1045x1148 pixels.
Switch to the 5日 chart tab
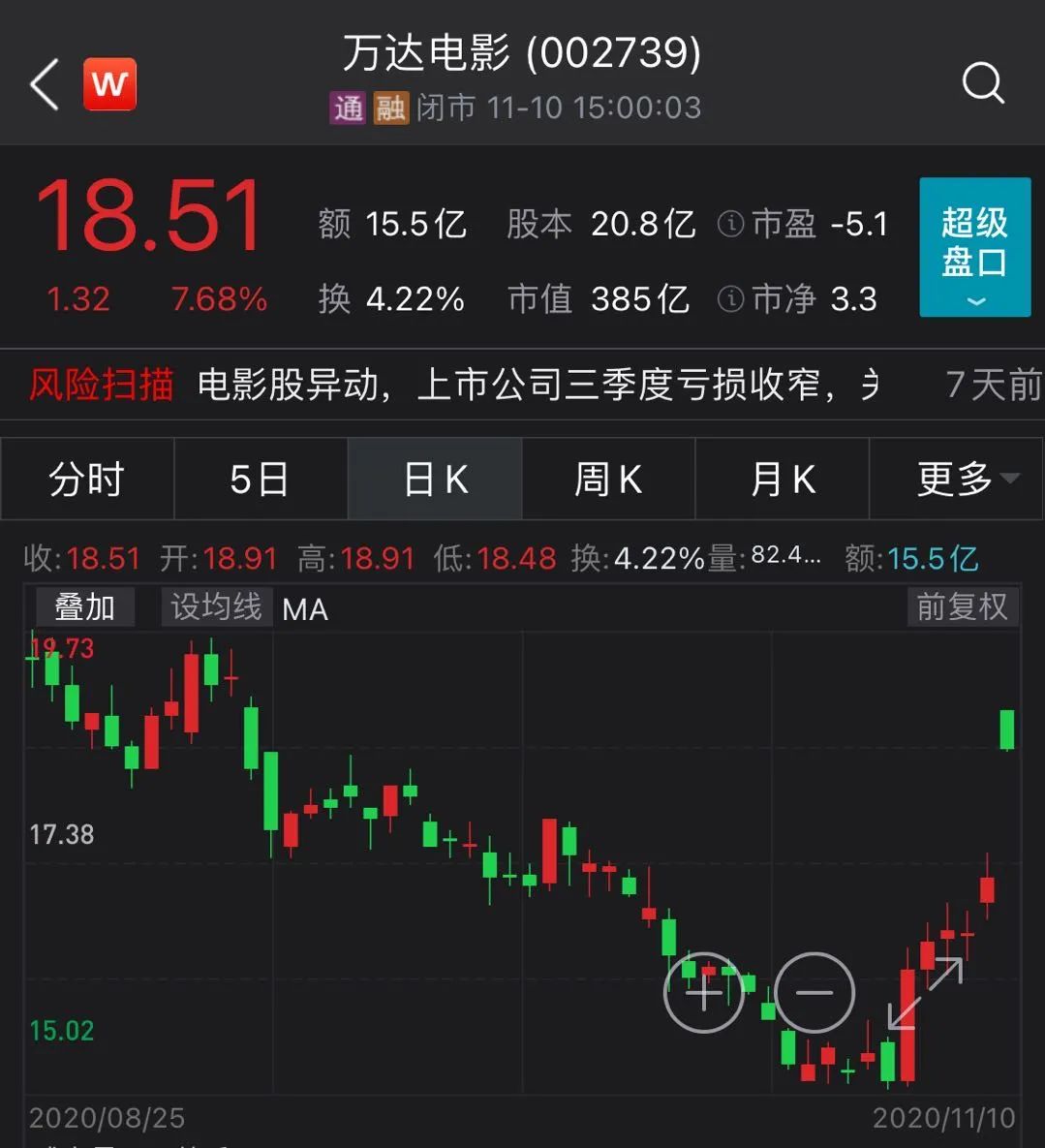point(260,479)
